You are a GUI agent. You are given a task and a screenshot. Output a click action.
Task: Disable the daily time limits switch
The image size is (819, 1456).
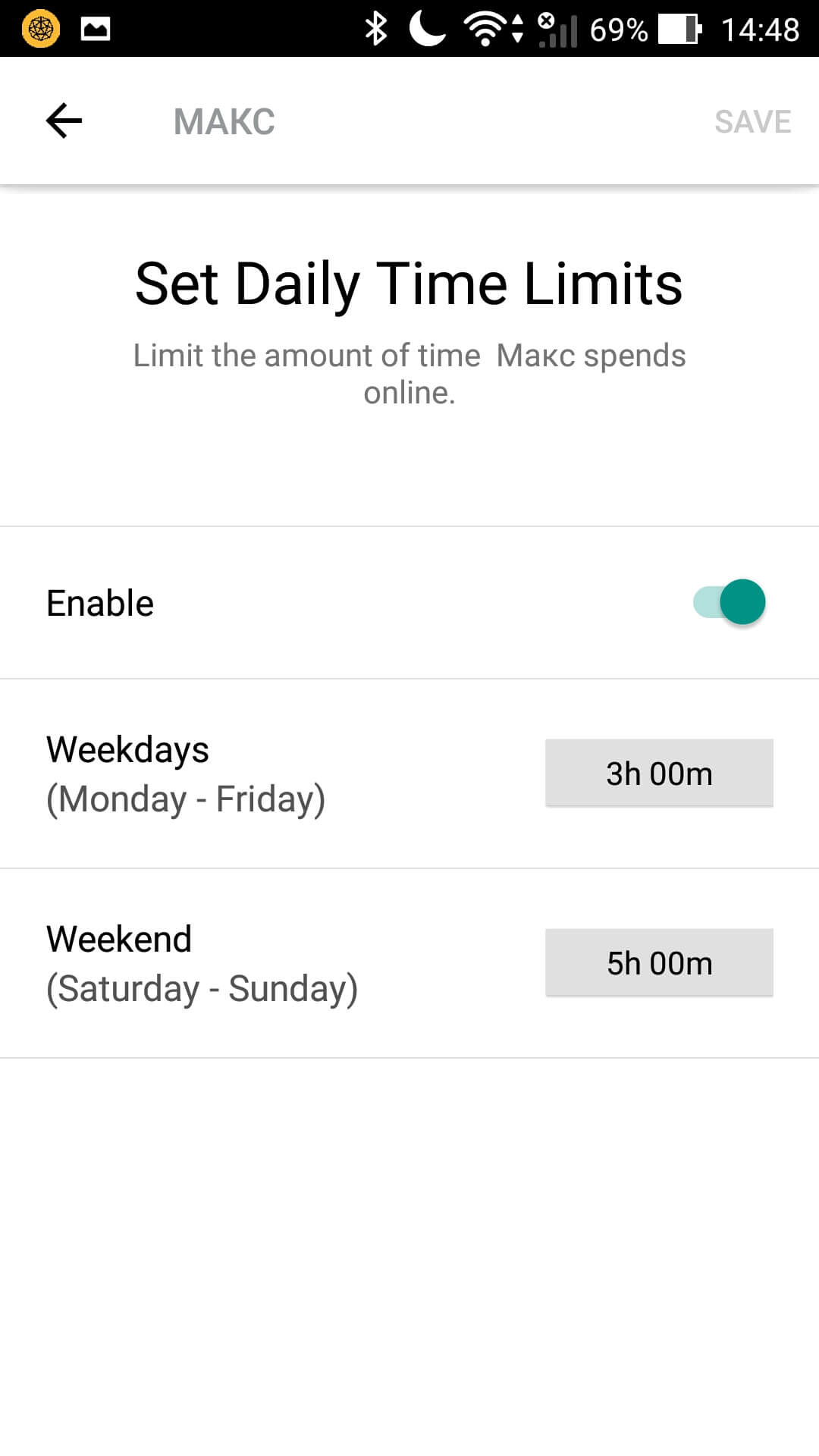(x=730, y=602)
